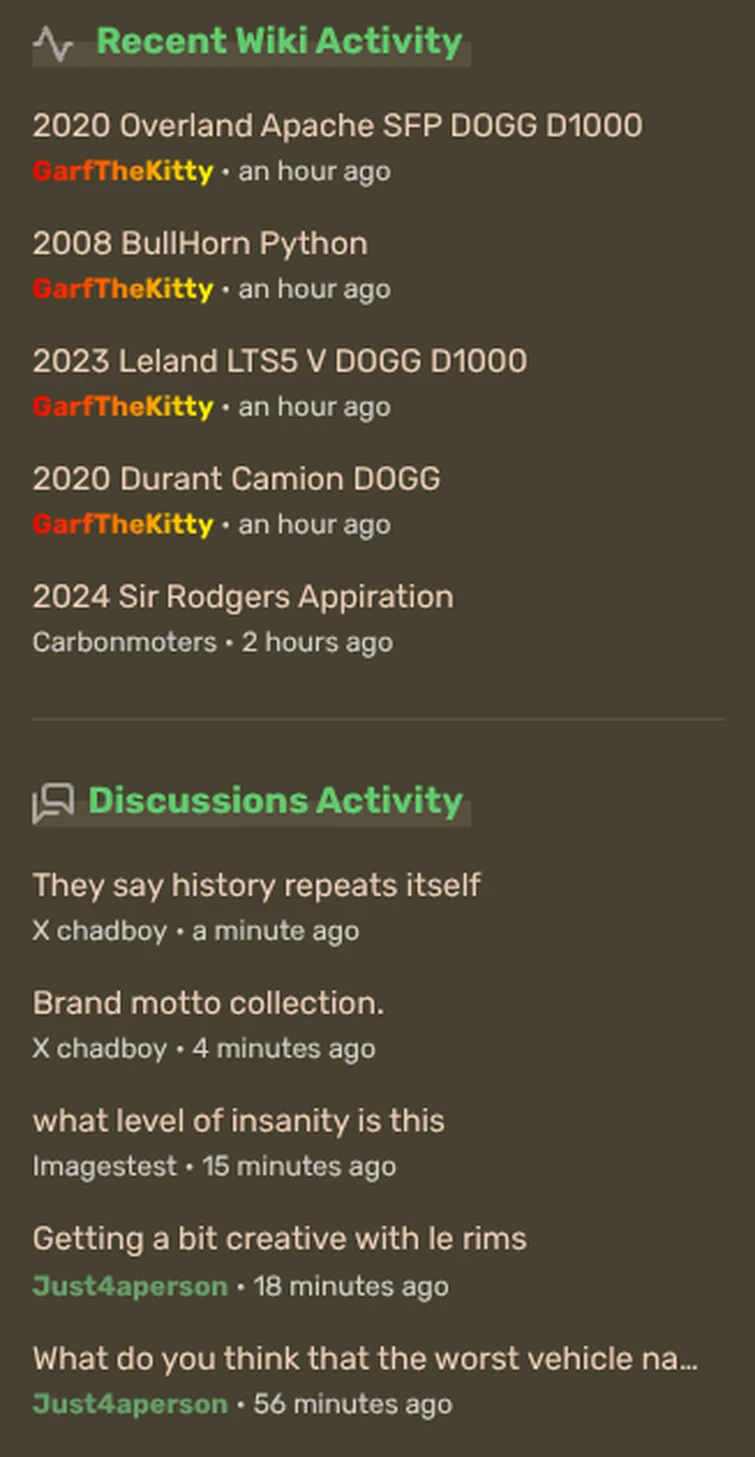Click the pulse icon beside Recent Wiki Activity
The height and width of the screenshot is (1457, 755).
point(53,42)
